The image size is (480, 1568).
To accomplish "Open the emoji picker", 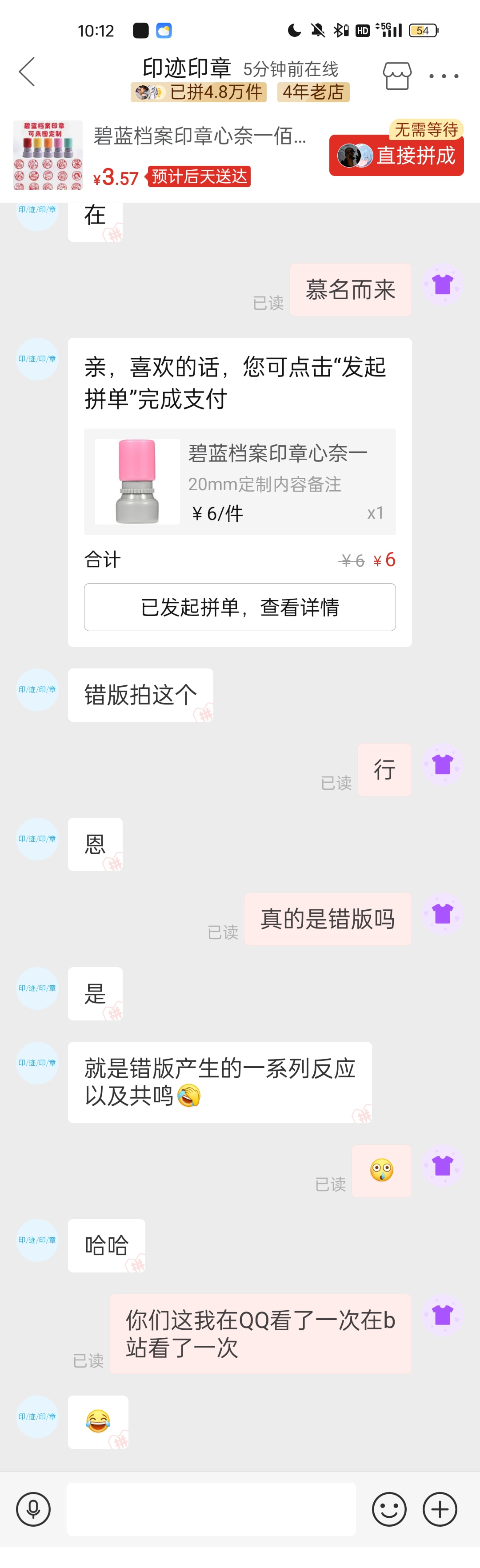I will (389, 1509).
